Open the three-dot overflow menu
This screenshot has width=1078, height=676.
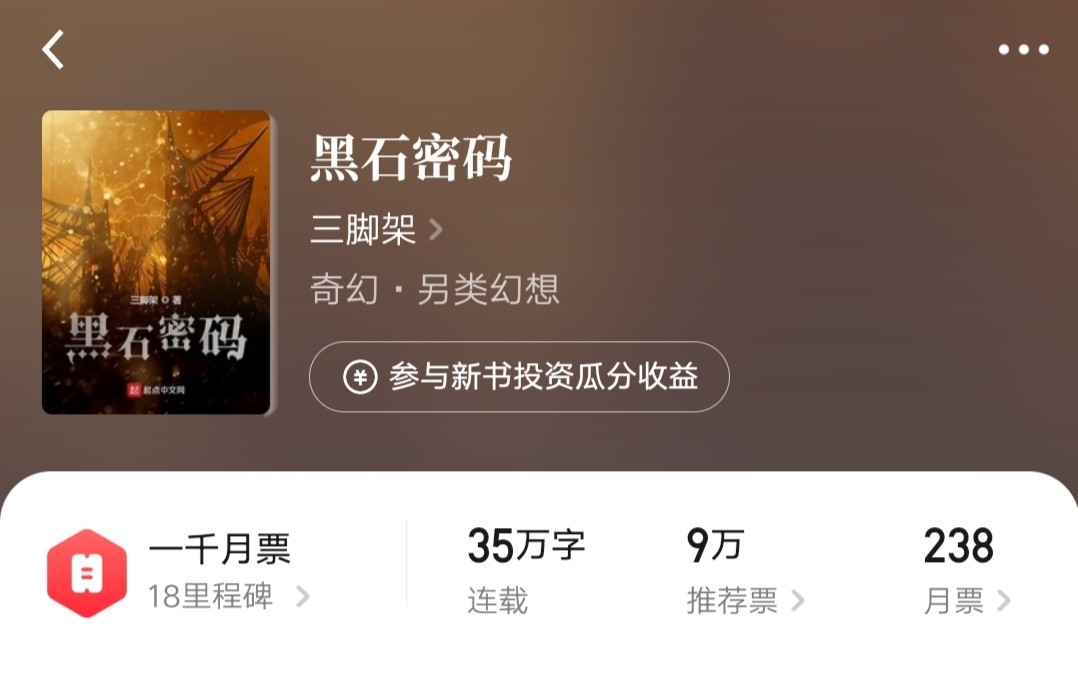pos(1023,49)
